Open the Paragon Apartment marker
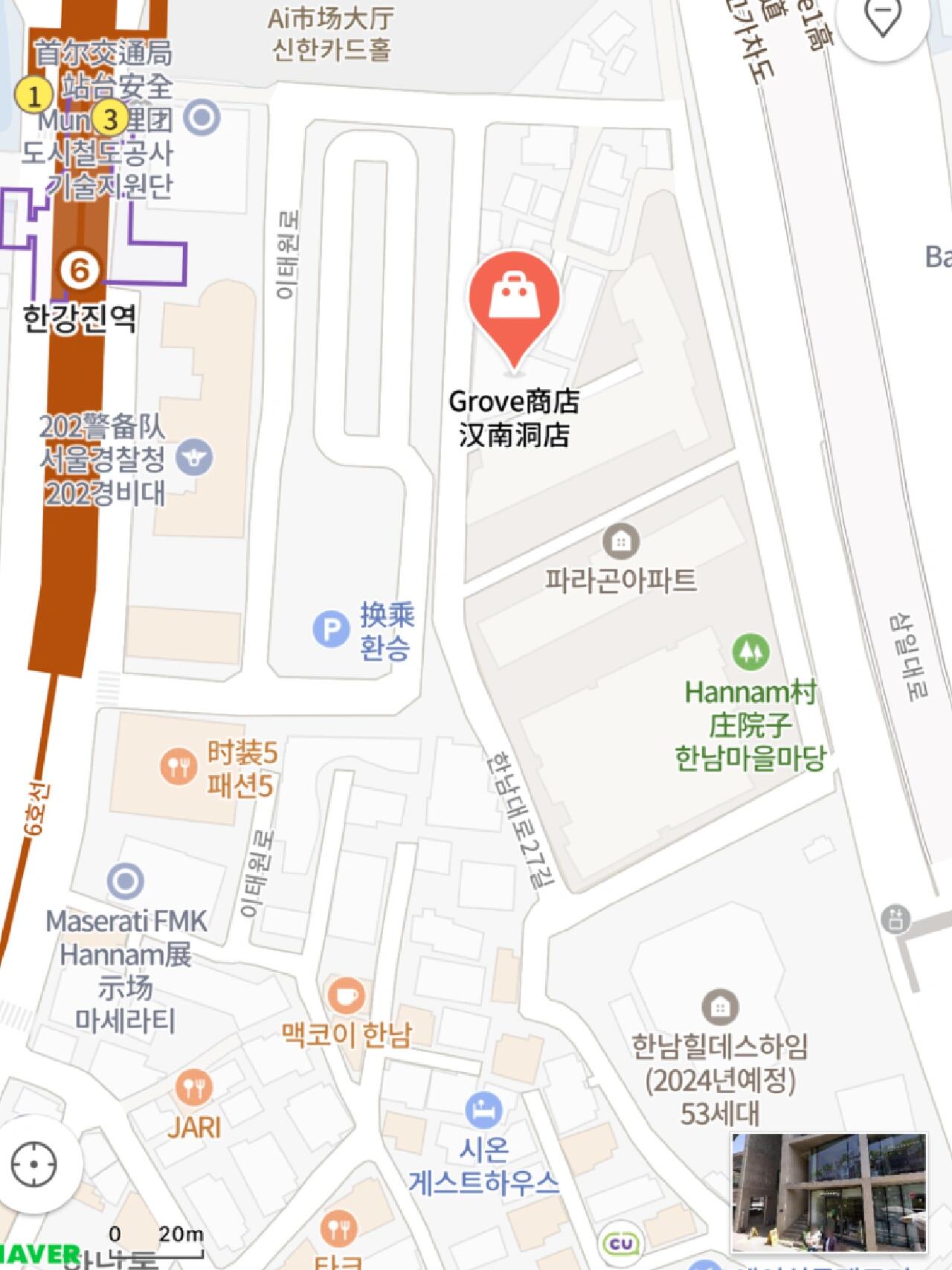This screenshot has height=1270, width=952. [621, 541]
